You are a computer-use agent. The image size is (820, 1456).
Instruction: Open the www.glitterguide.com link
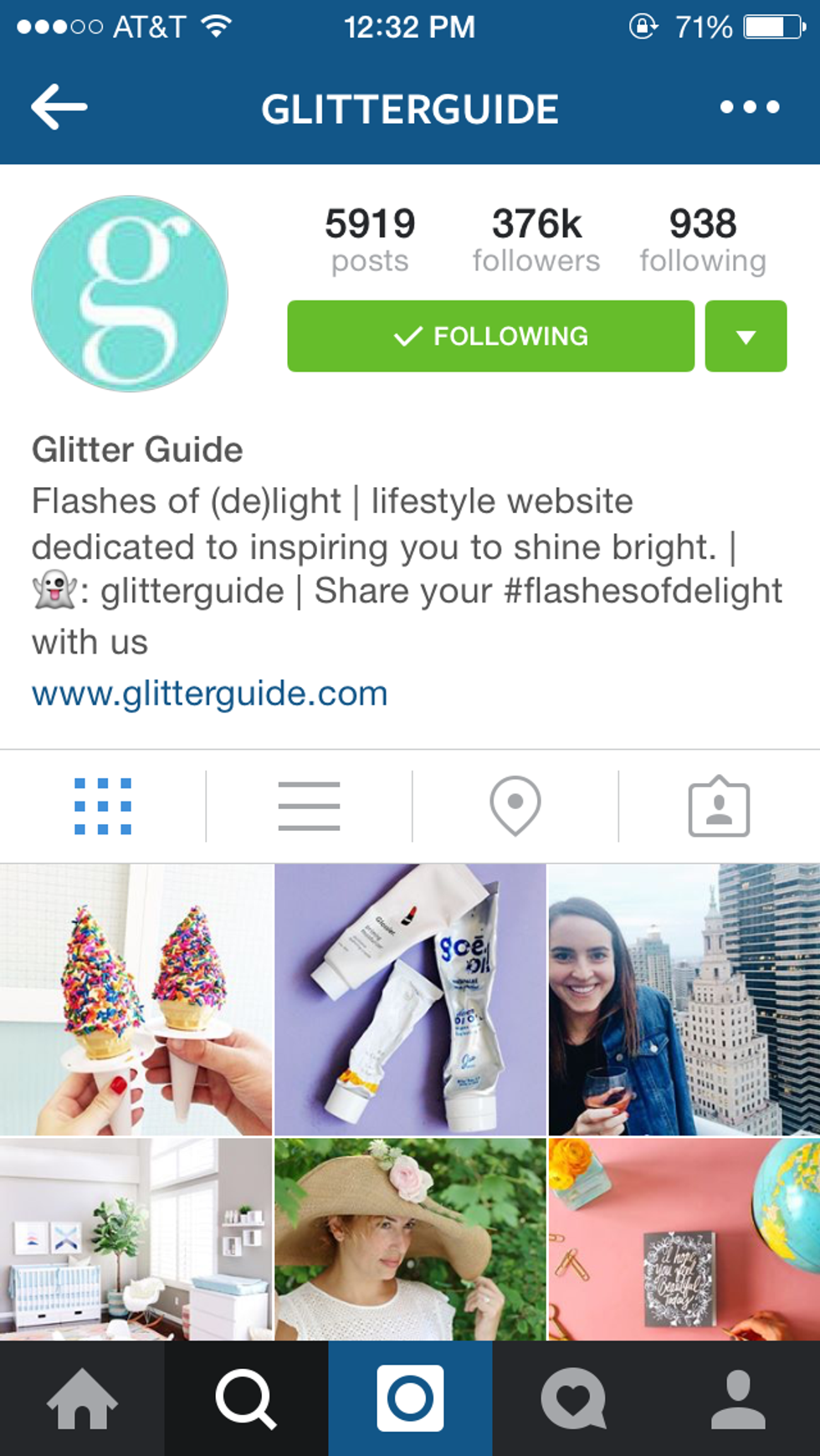coord(210,694)
